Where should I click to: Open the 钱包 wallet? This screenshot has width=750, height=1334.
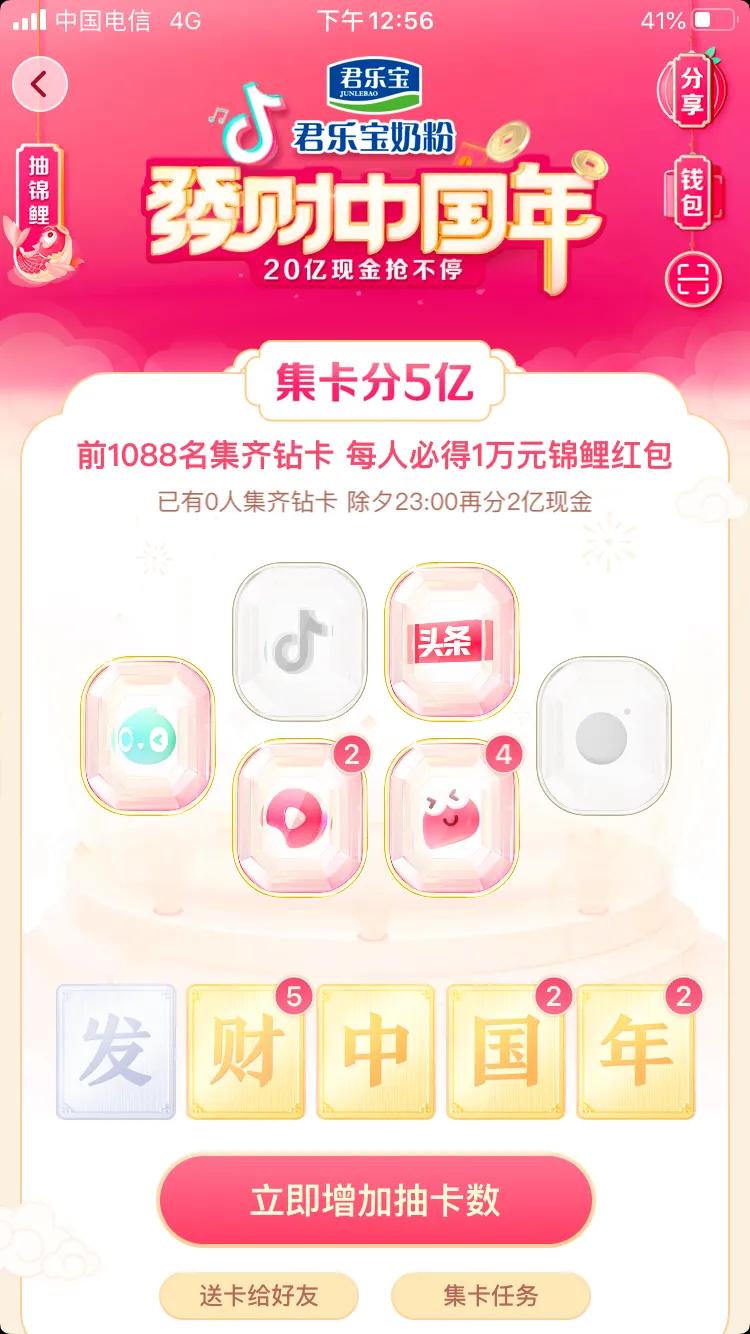692,193
